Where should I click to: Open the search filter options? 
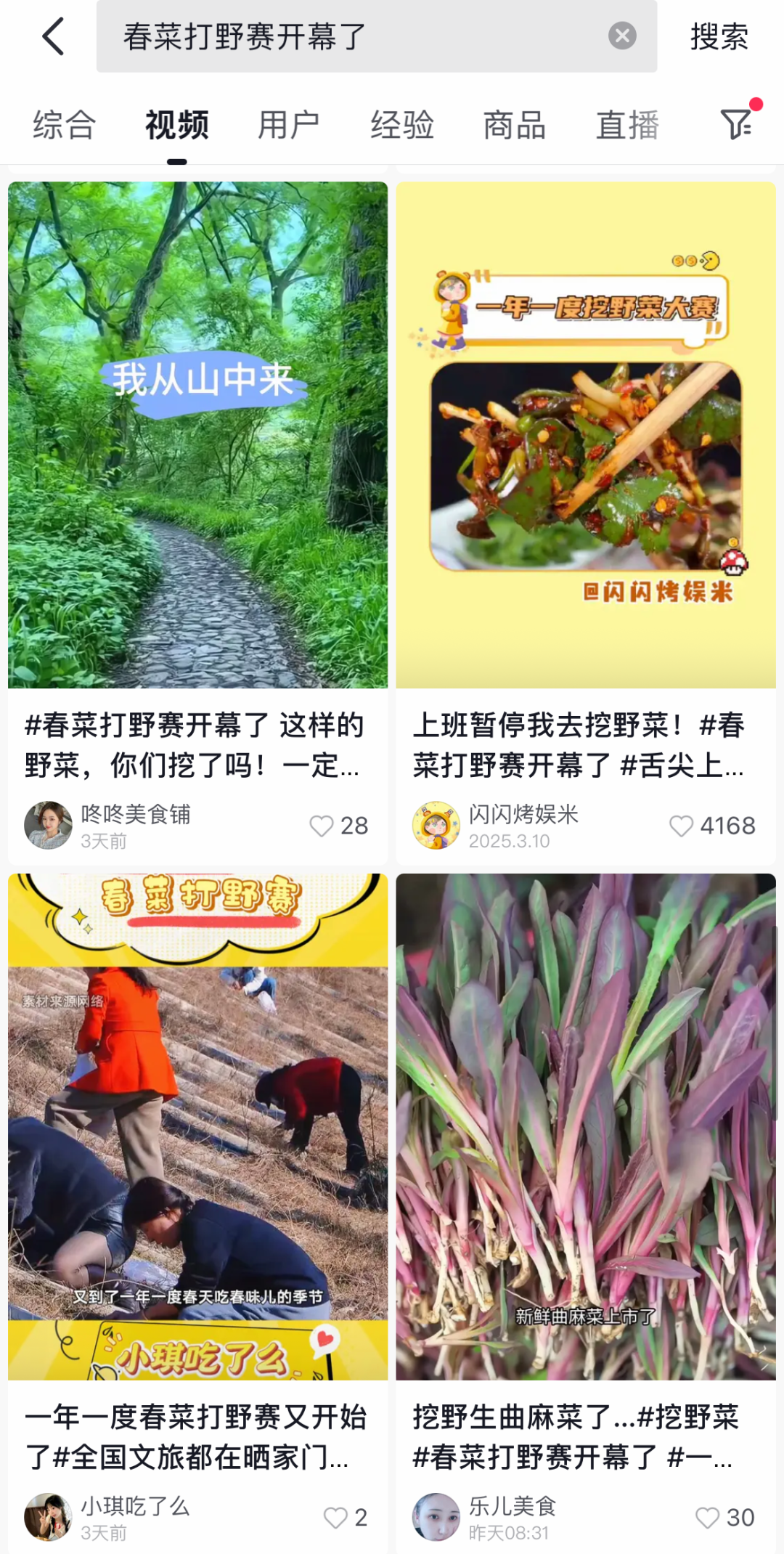pyautogui.click(x=737, y=124)
